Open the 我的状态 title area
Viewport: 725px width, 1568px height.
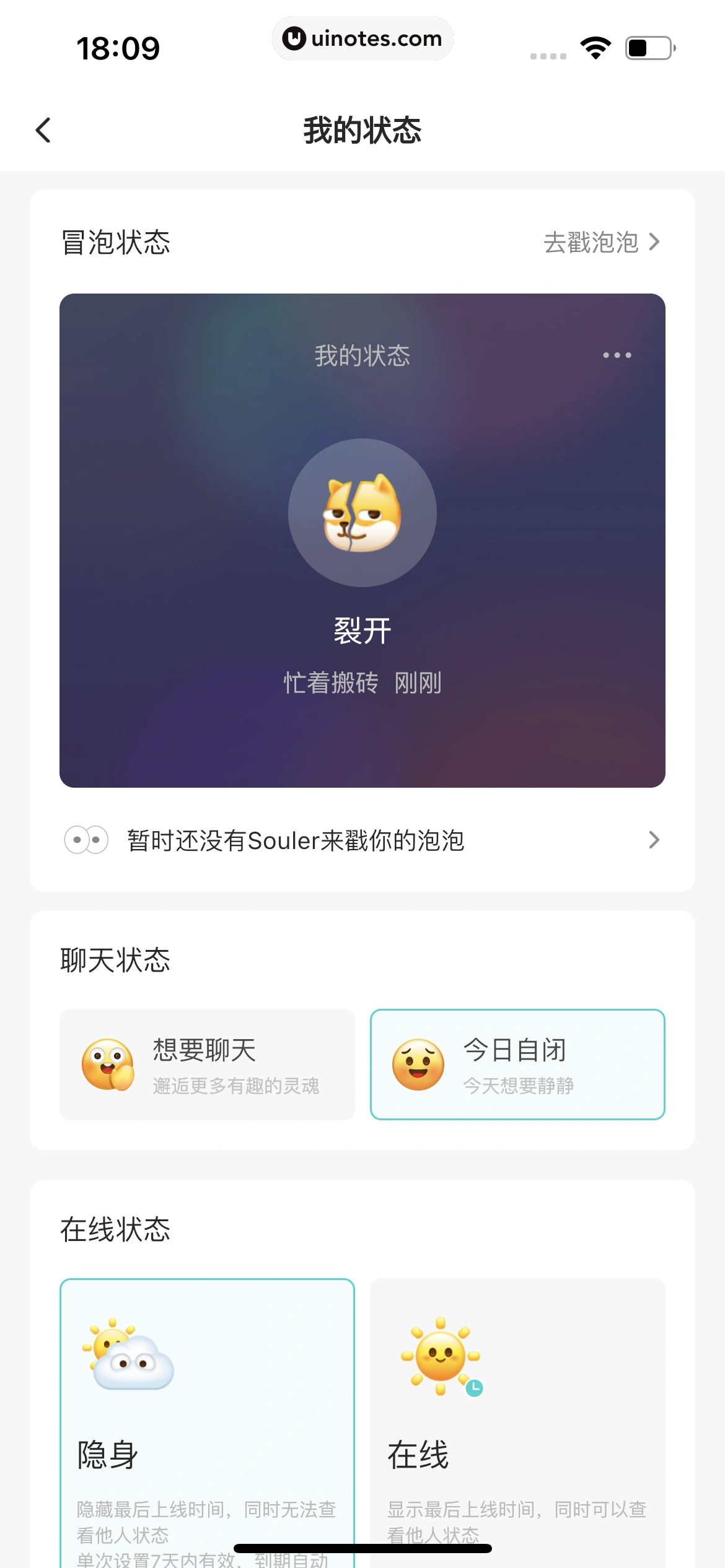coord(362,131)
